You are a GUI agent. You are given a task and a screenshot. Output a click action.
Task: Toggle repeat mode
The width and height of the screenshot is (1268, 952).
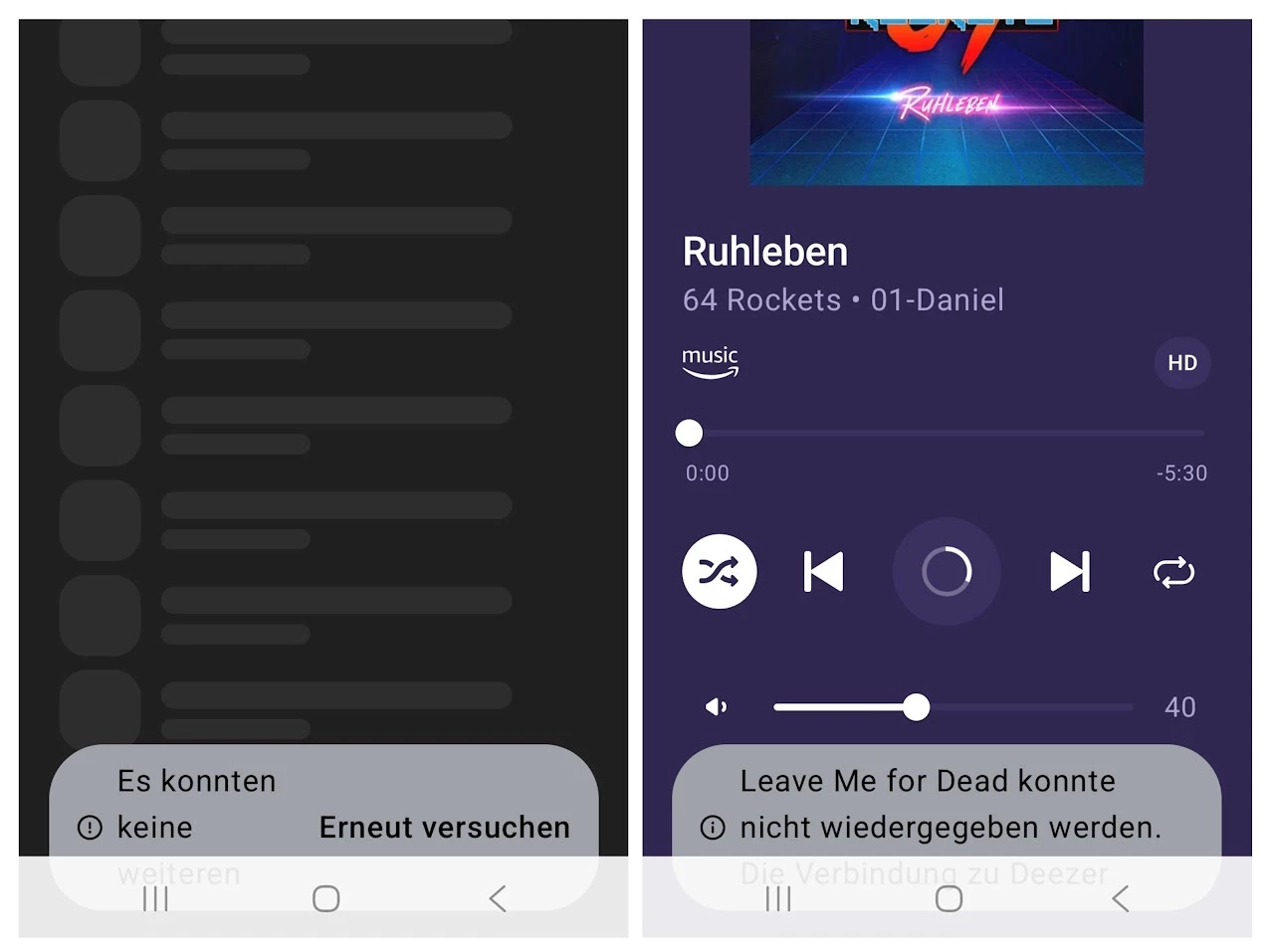coord(1173,572)
